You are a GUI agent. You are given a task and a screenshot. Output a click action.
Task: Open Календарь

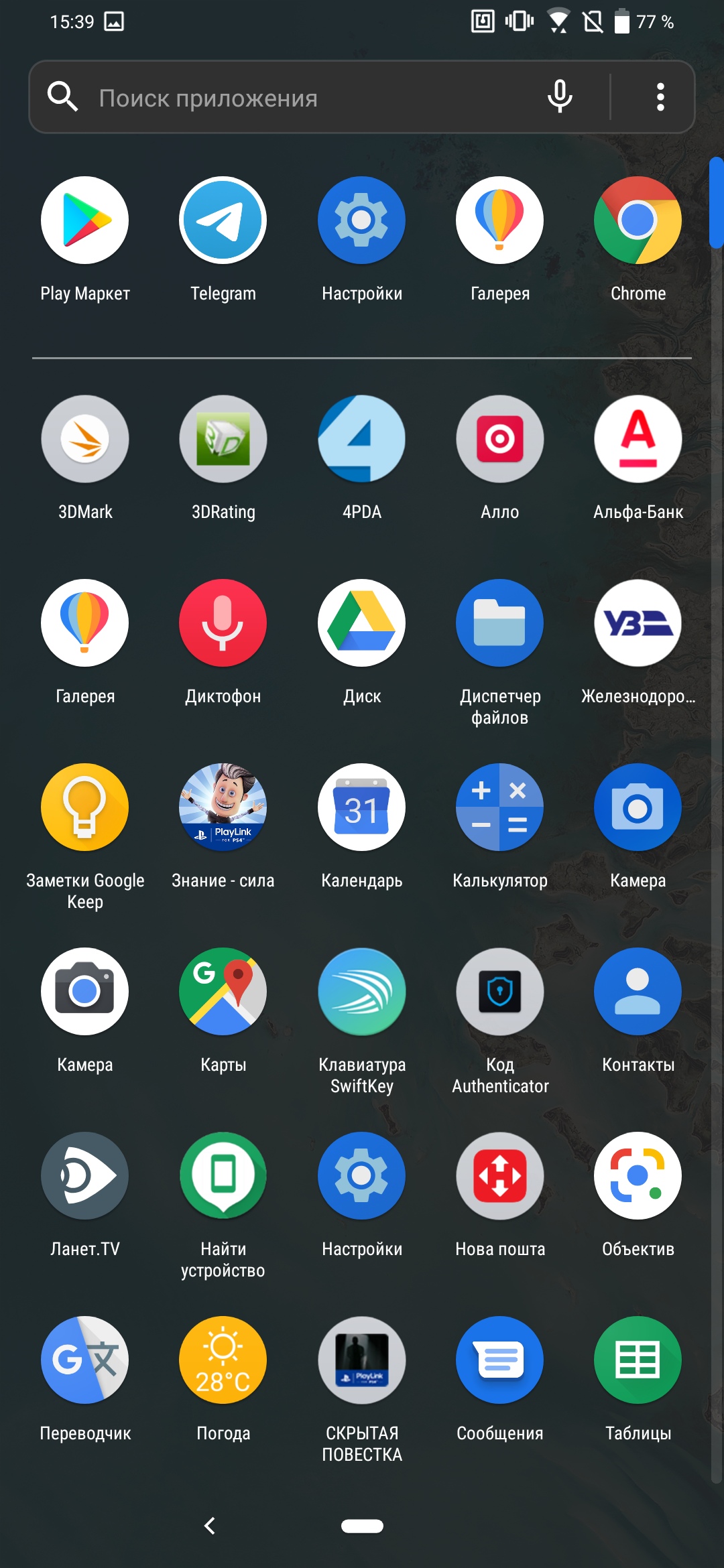click(x=361, y=807)
